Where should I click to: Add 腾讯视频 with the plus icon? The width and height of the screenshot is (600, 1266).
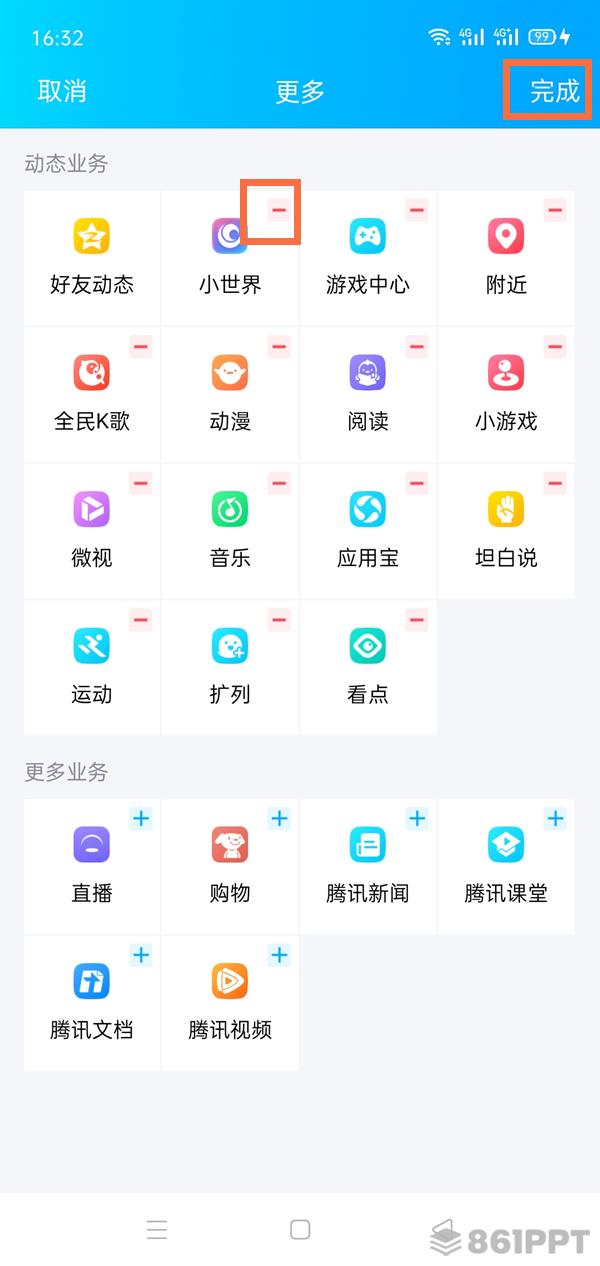(279, 955)
